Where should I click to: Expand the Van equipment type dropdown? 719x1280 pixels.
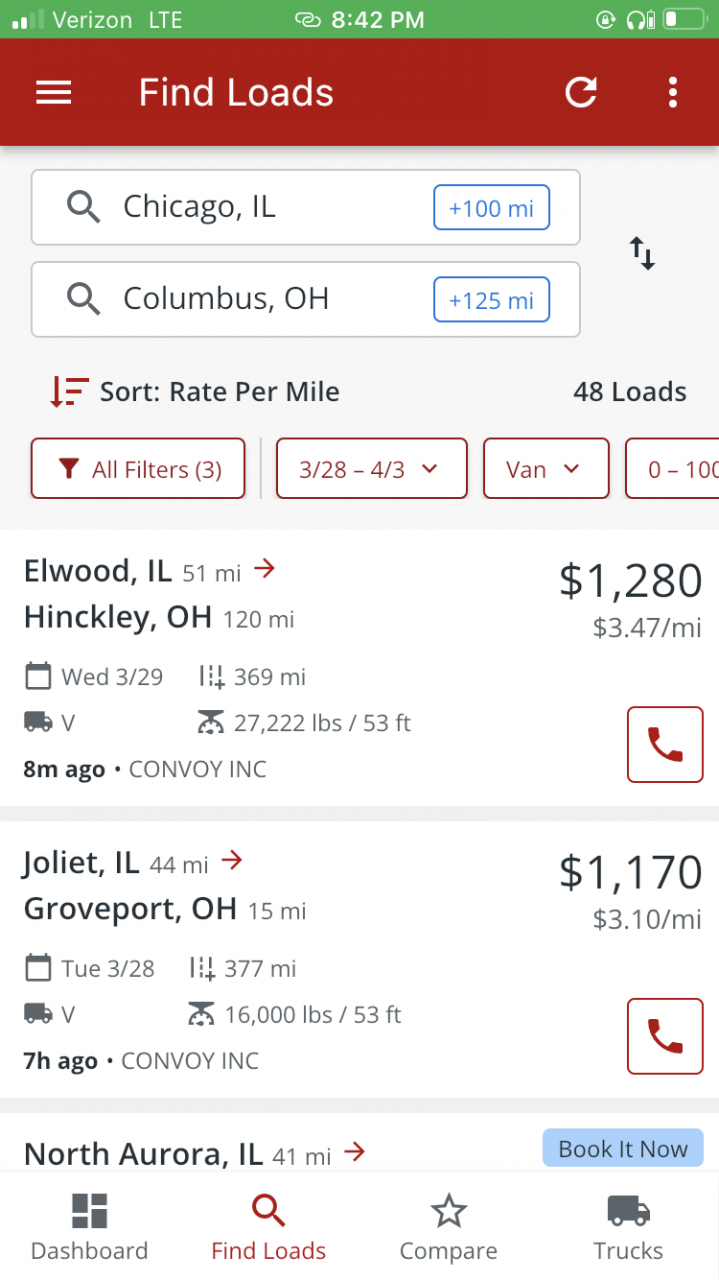click(x=546, y=469)
